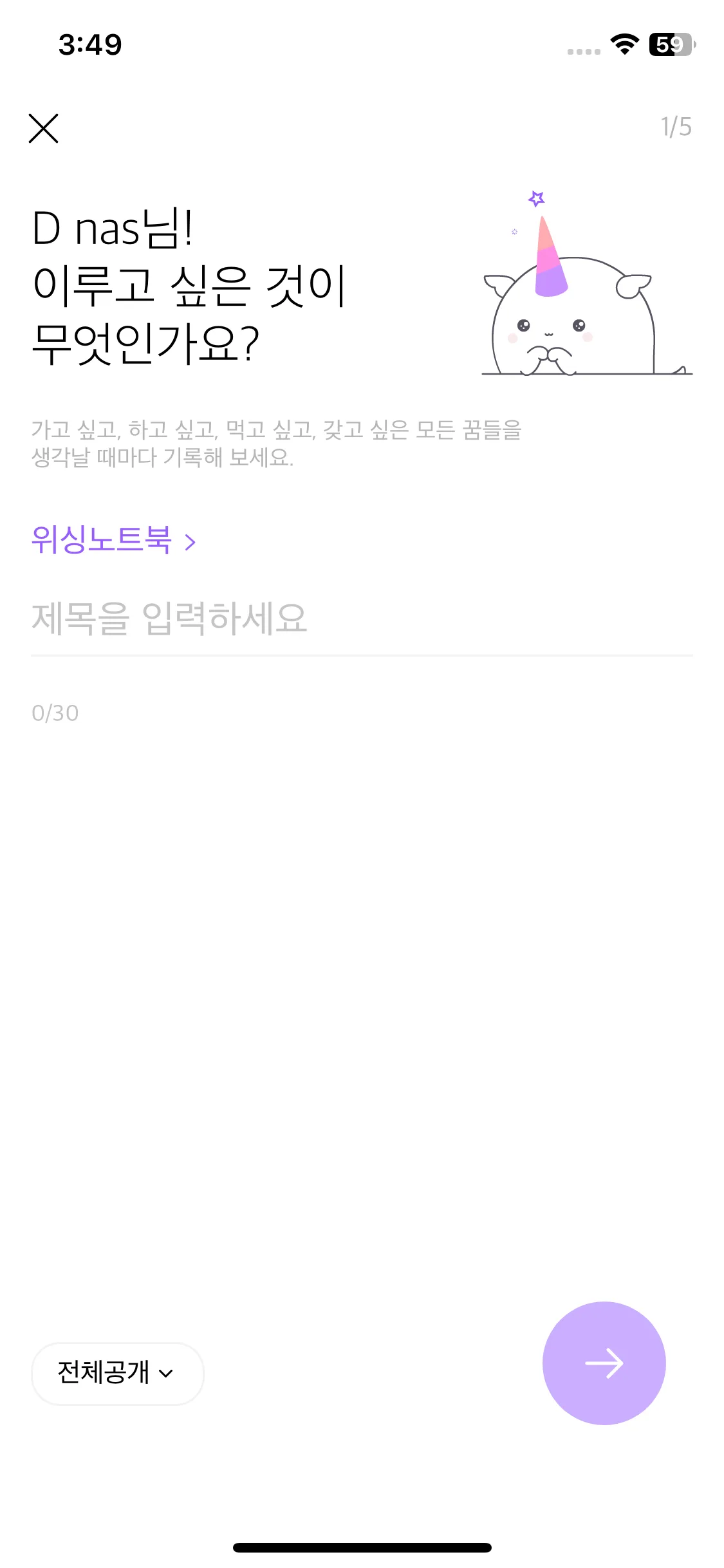Tap the next arrow button at bottom right
724x1568 pixels.
pyautogui.click(x=604, y=1363)
